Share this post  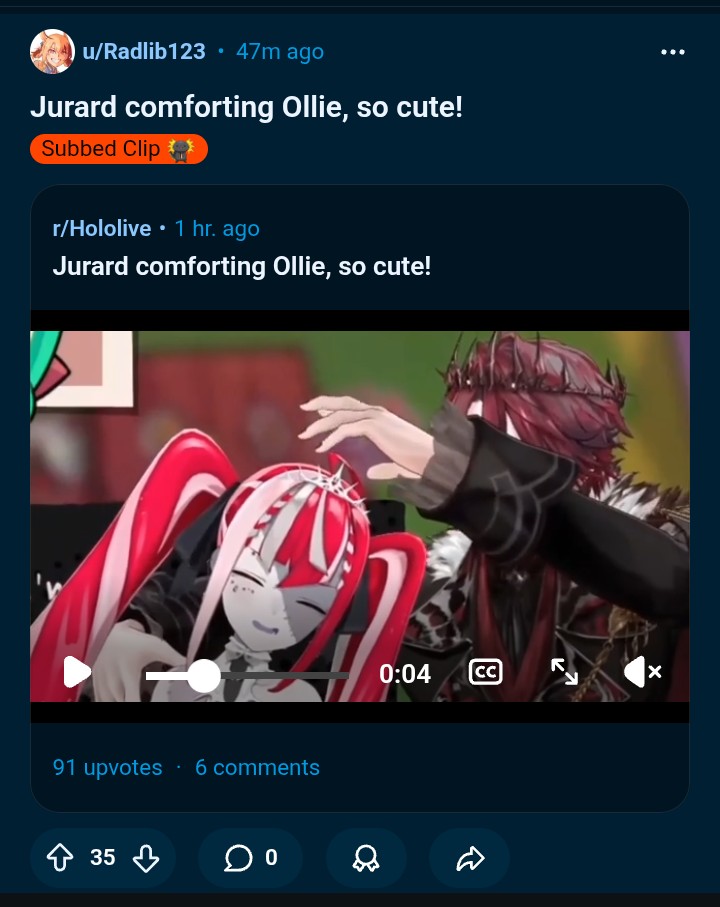click(x=469, y=858)
